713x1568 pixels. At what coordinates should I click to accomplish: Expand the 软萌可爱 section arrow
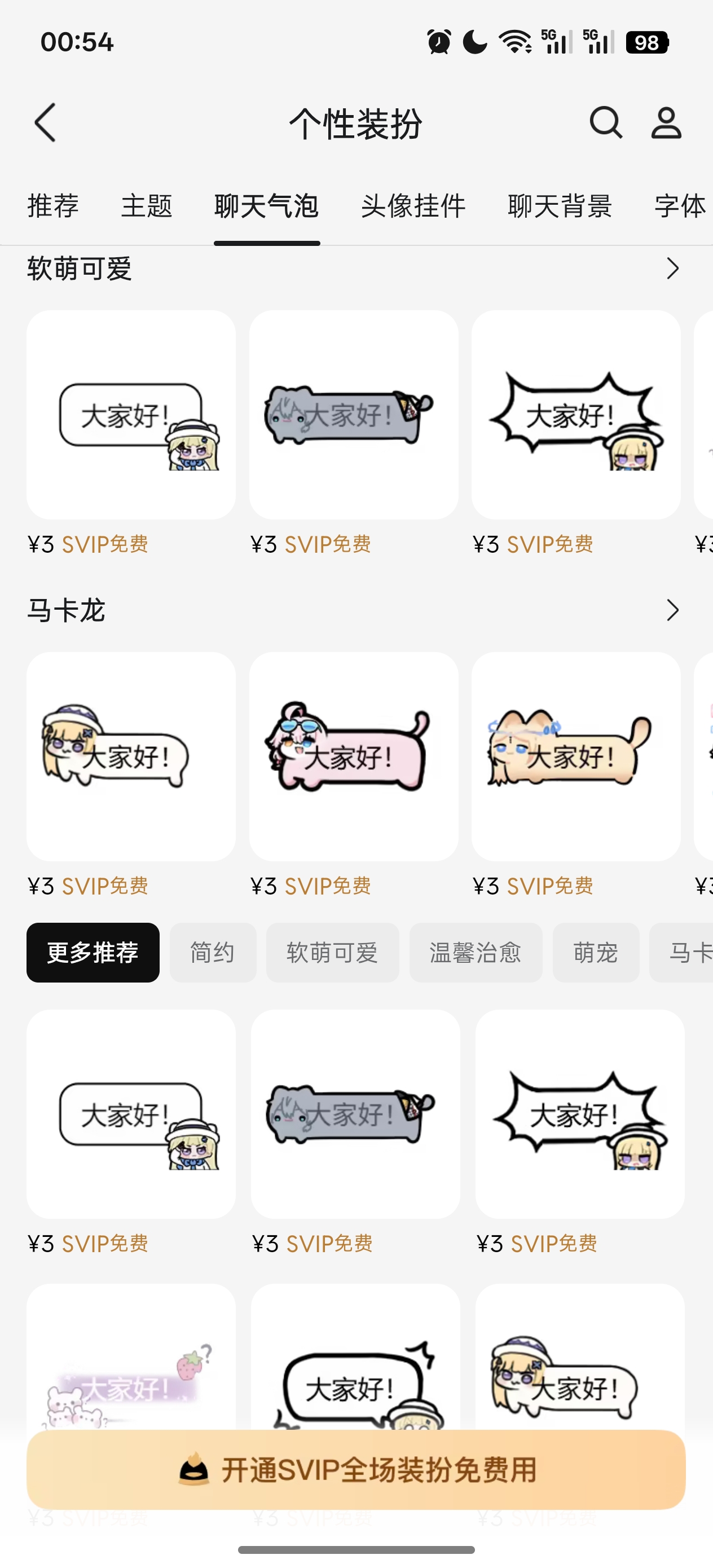pyautogui.click(x=672, y=268)
